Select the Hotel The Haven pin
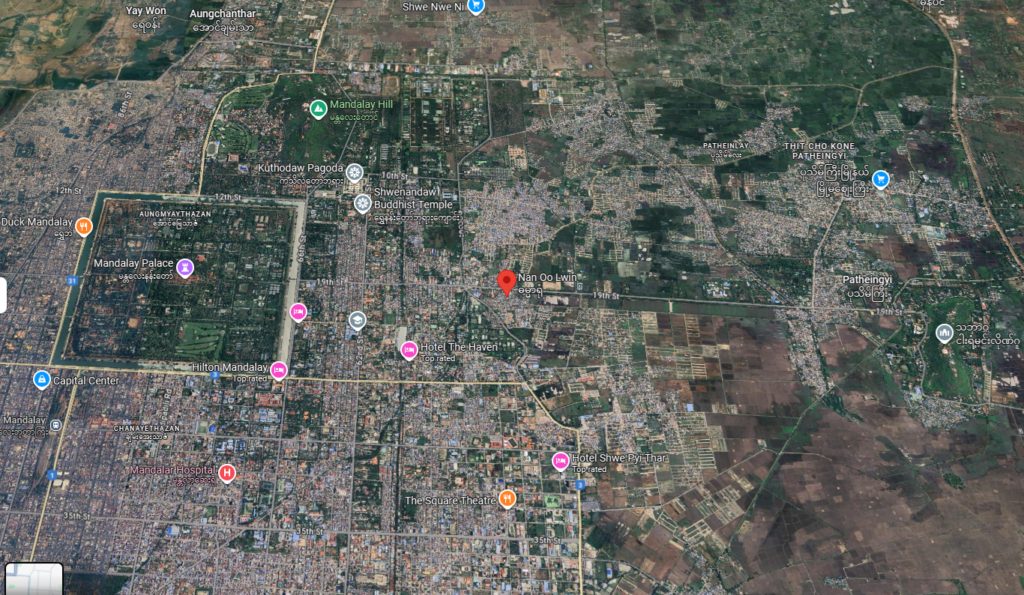1024x595 pixels. click(x=408, y=350)
